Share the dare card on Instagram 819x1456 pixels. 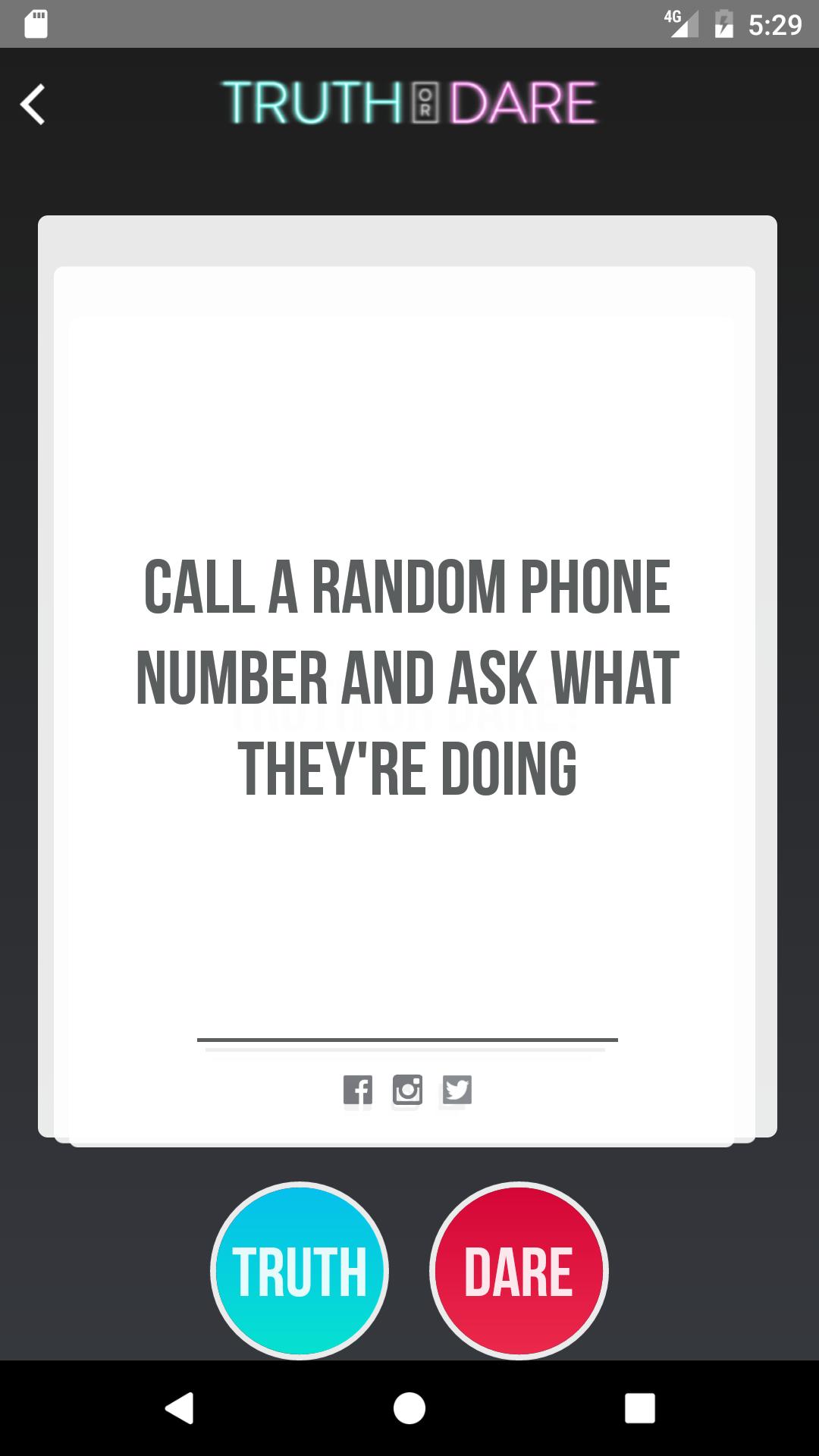(x=407, y=1090)
